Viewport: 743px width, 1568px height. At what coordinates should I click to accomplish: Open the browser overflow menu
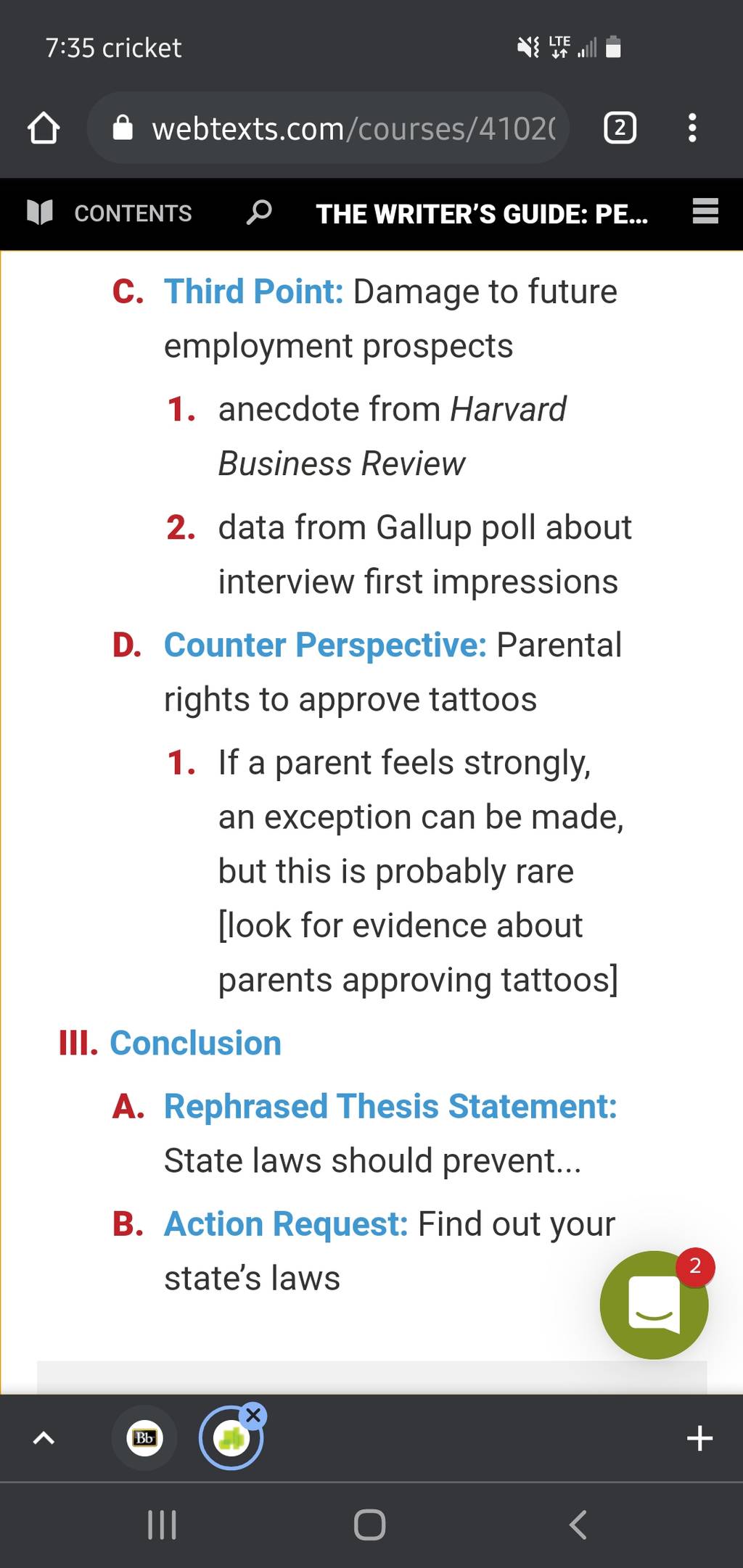pos(692,128)
